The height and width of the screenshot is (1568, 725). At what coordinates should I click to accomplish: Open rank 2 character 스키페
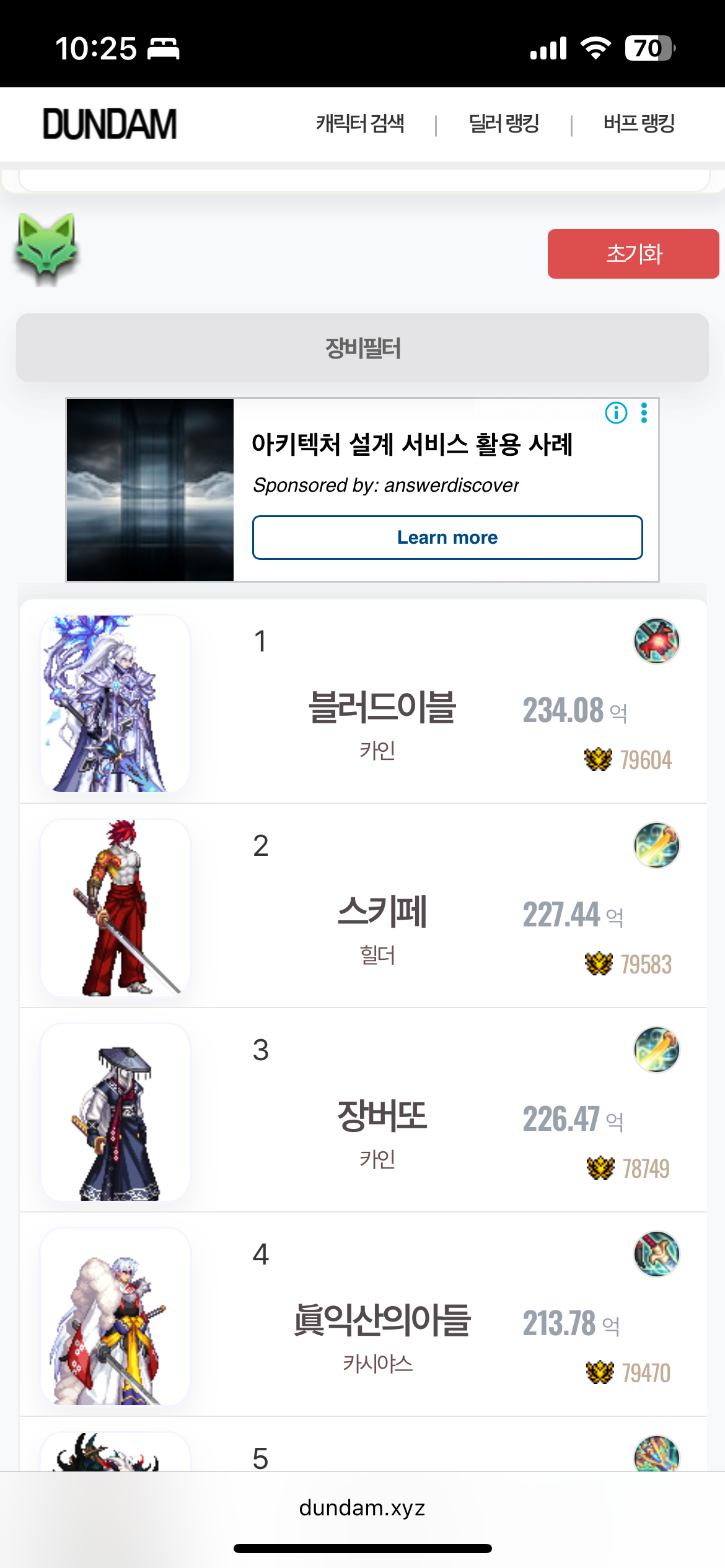click(382, 912)
